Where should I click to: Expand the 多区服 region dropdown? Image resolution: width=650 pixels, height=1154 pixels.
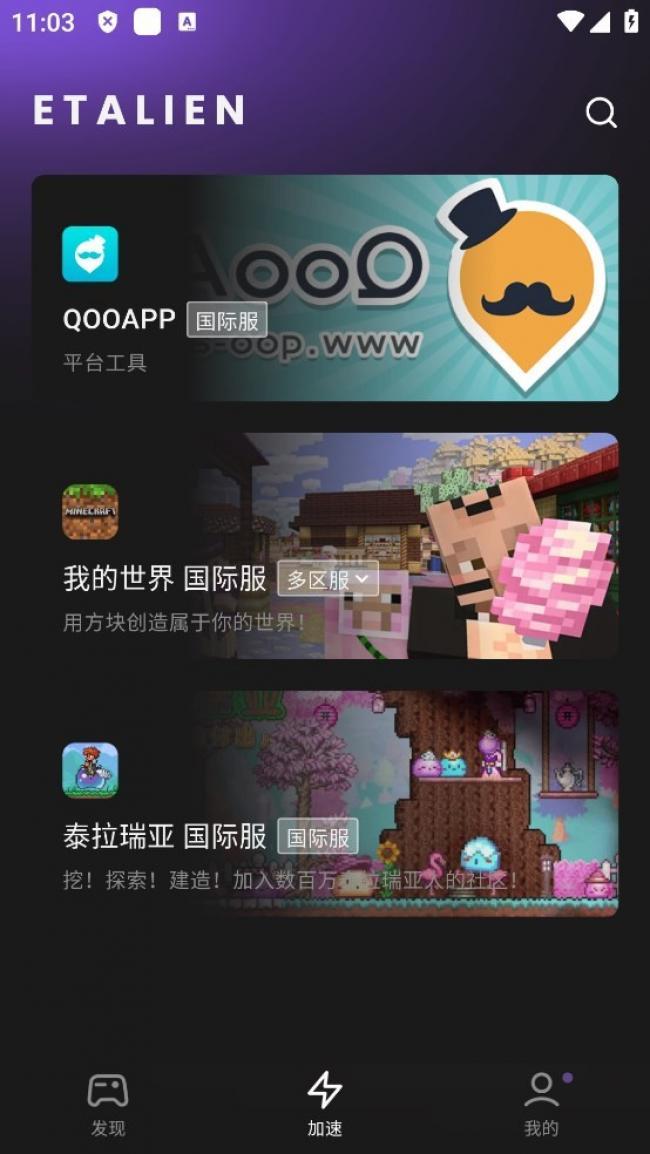point(328,579)
